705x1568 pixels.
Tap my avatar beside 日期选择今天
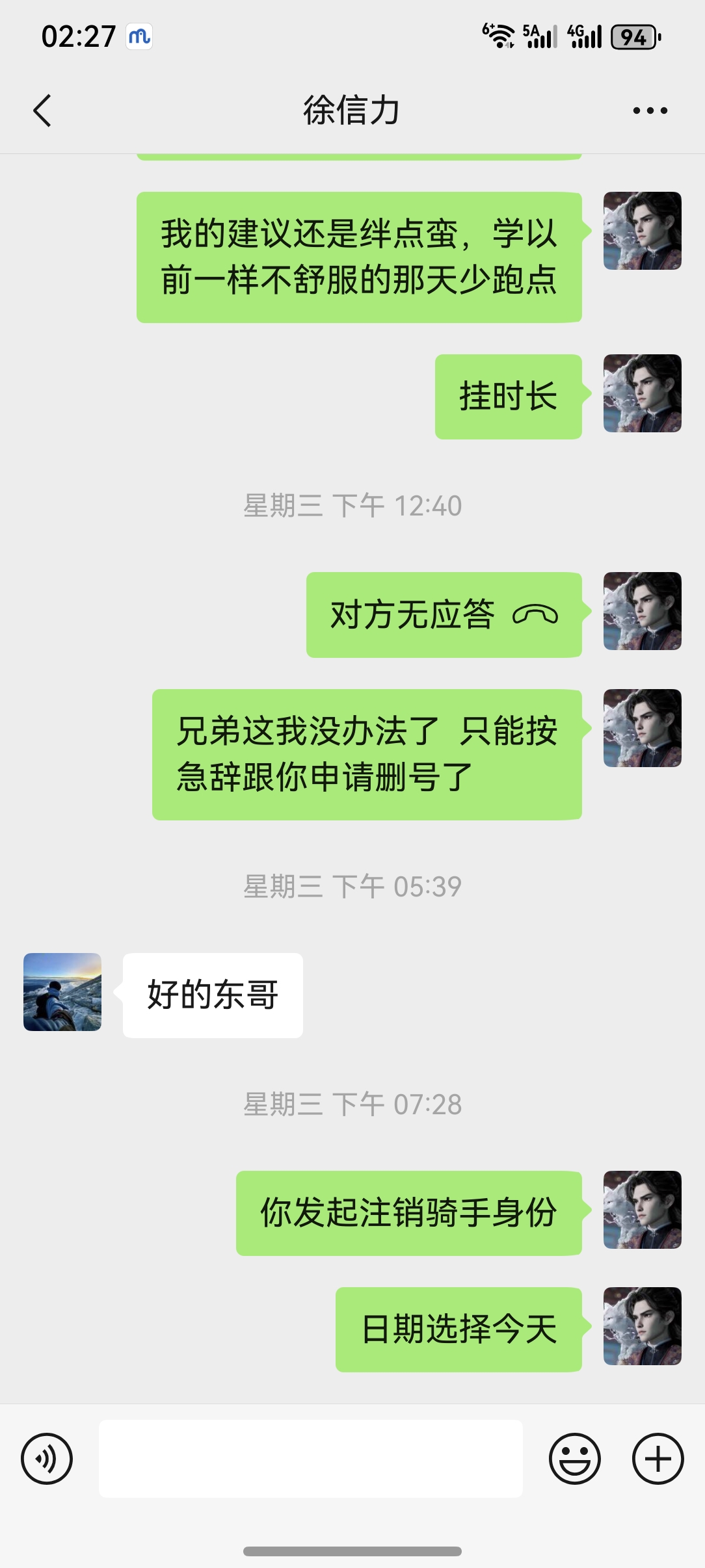[x=643, y=1326]
